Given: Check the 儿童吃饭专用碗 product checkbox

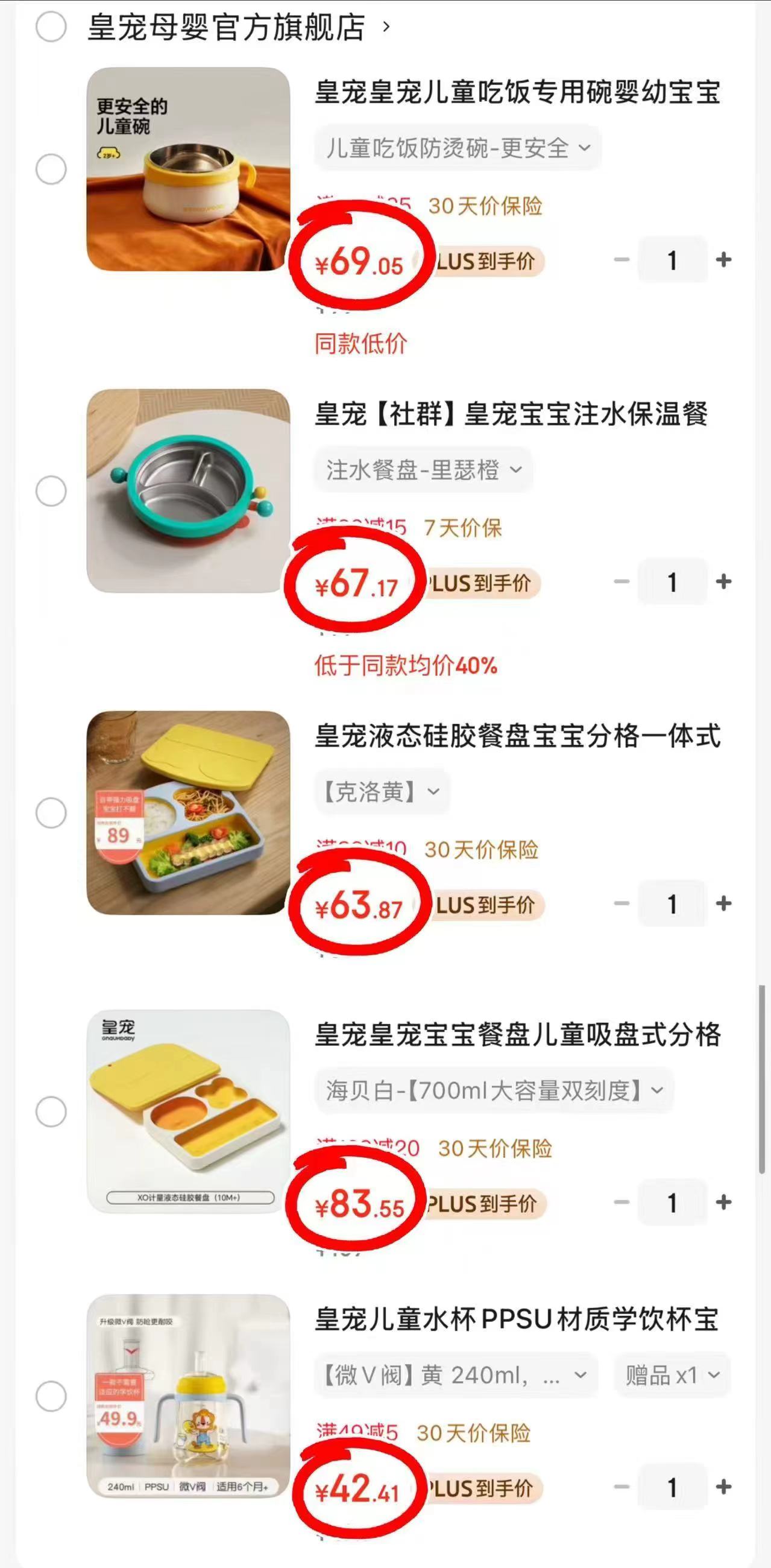Looking at the screenshot, I should [x=52, y=169].
